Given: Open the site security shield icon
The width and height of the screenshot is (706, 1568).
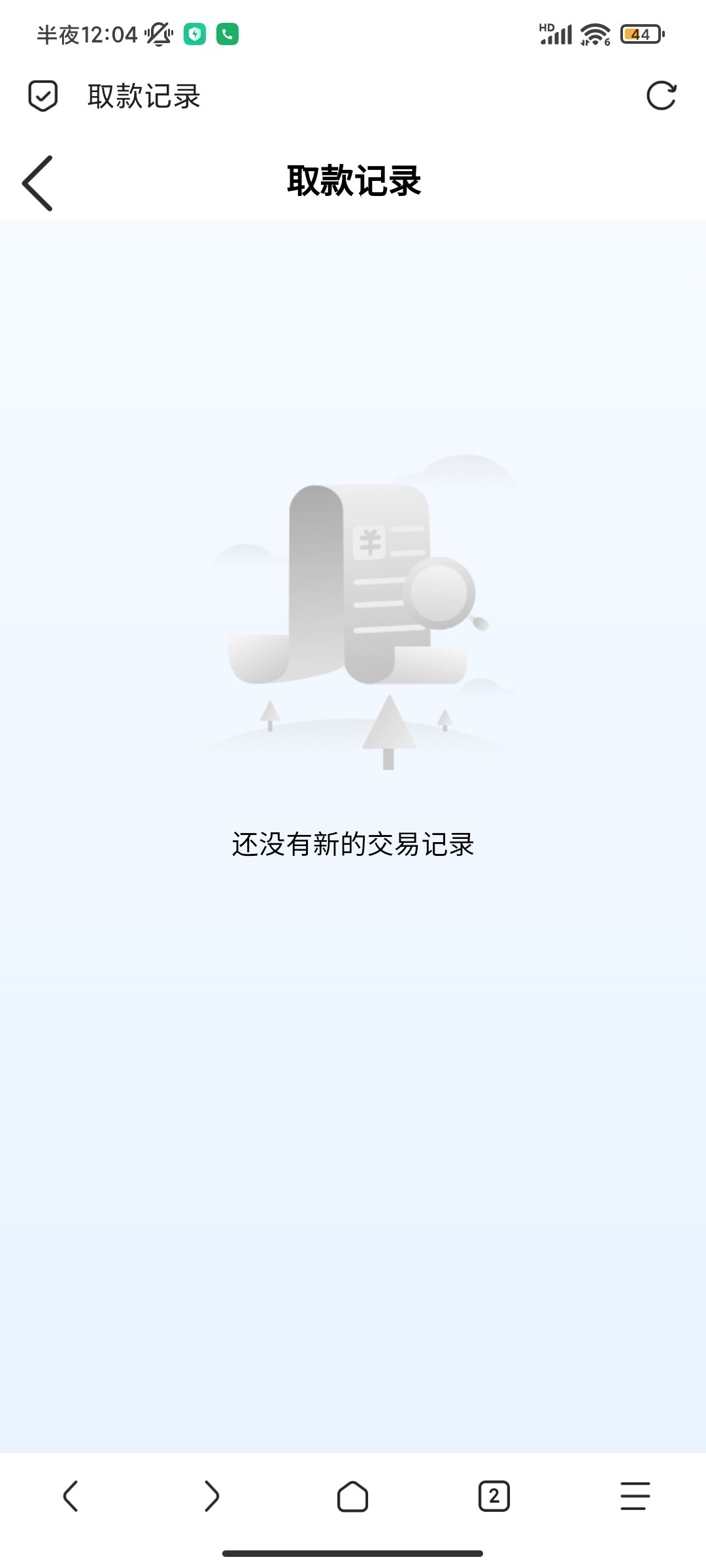Looking at the screenshot, I should pos(43,96).
